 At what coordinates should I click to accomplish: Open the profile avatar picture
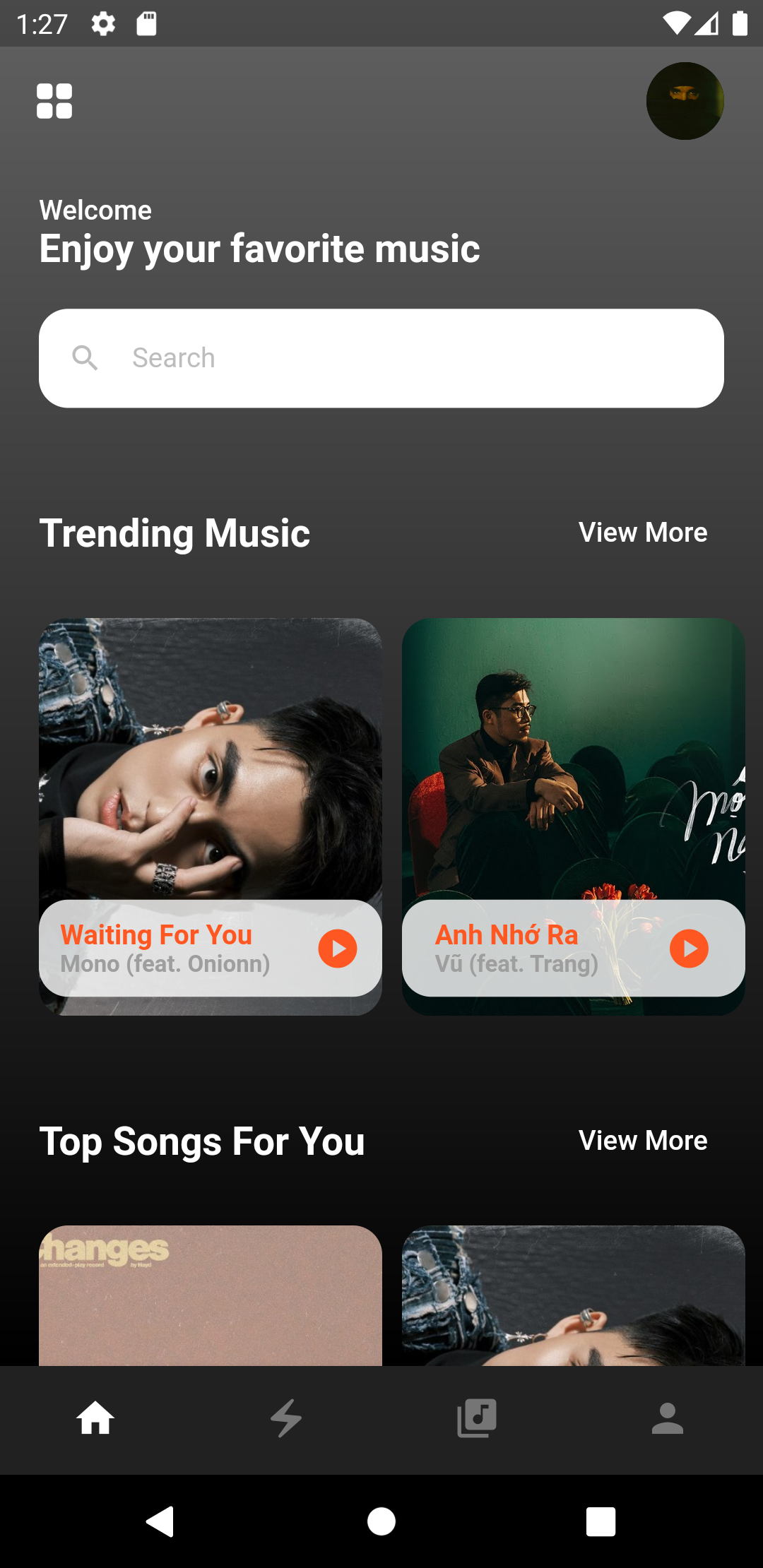click(685, 101)
